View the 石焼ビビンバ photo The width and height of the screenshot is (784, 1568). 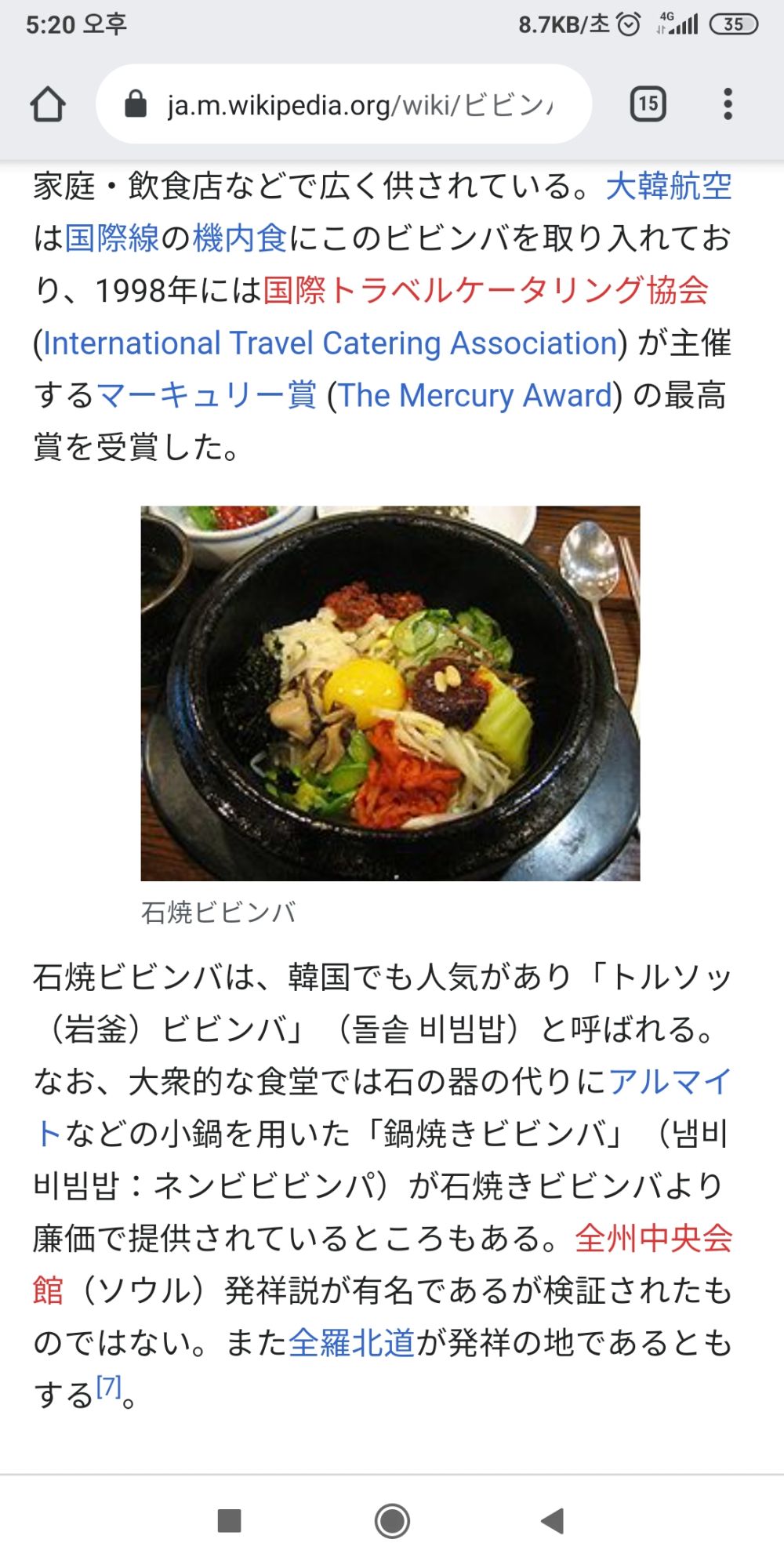pos(390,693)
